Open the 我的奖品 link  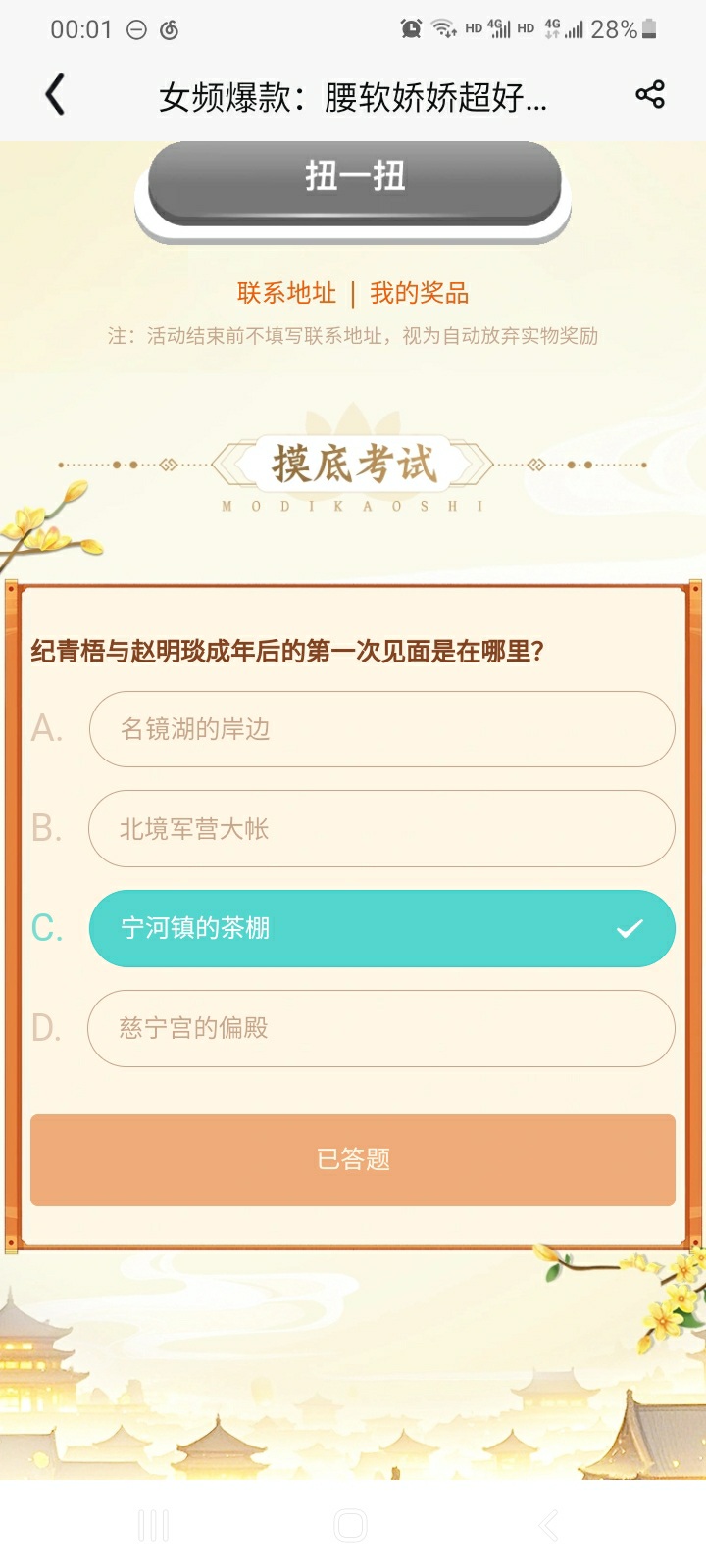(x=420, y=293)
